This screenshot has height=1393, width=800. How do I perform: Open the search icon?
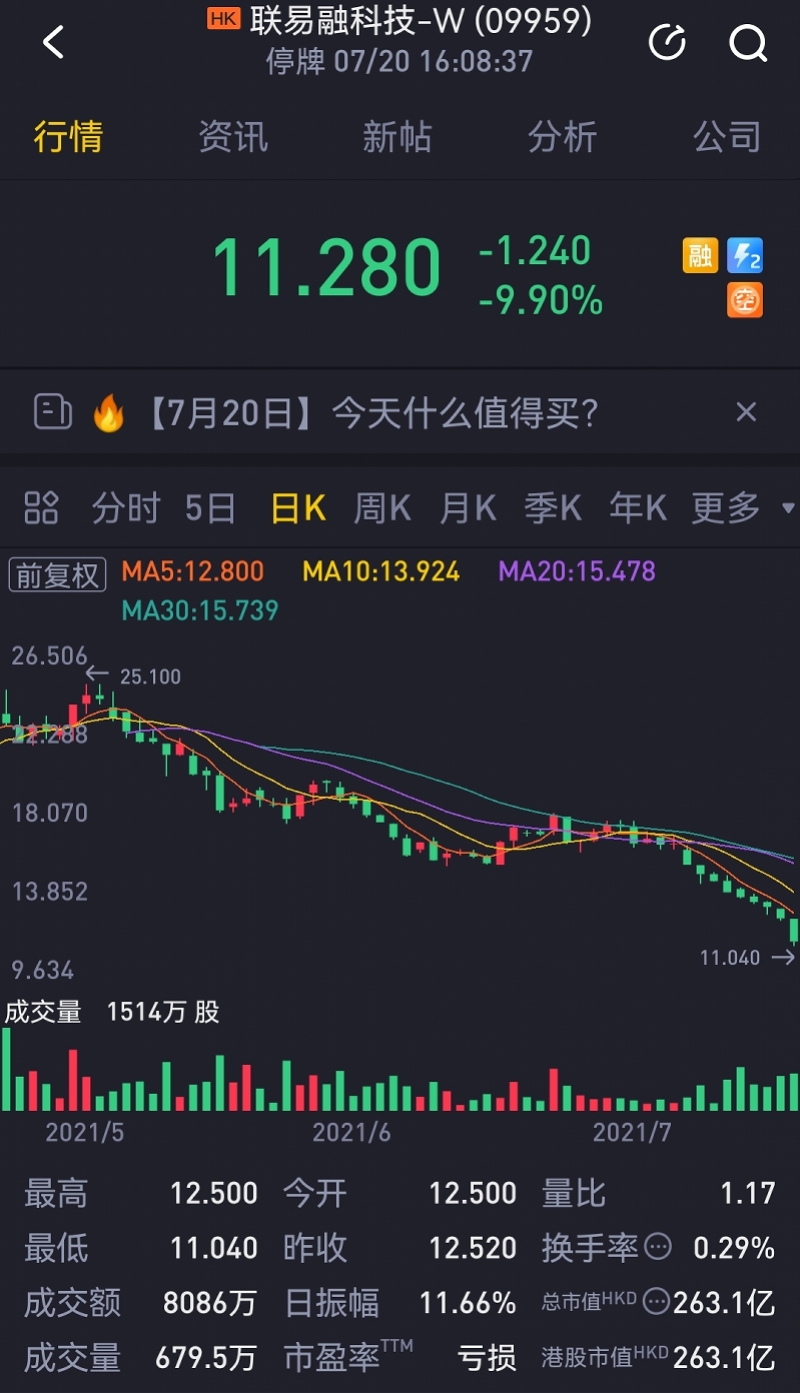tap(747, 43)
